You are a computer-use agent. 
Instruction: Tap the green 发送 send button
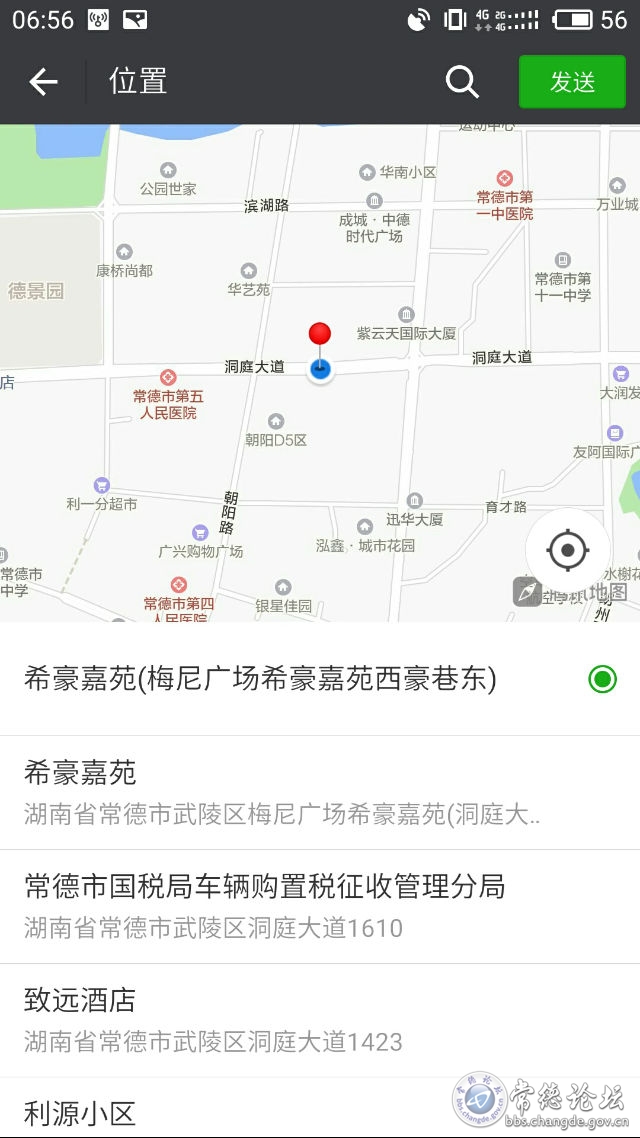click(572, 82)
